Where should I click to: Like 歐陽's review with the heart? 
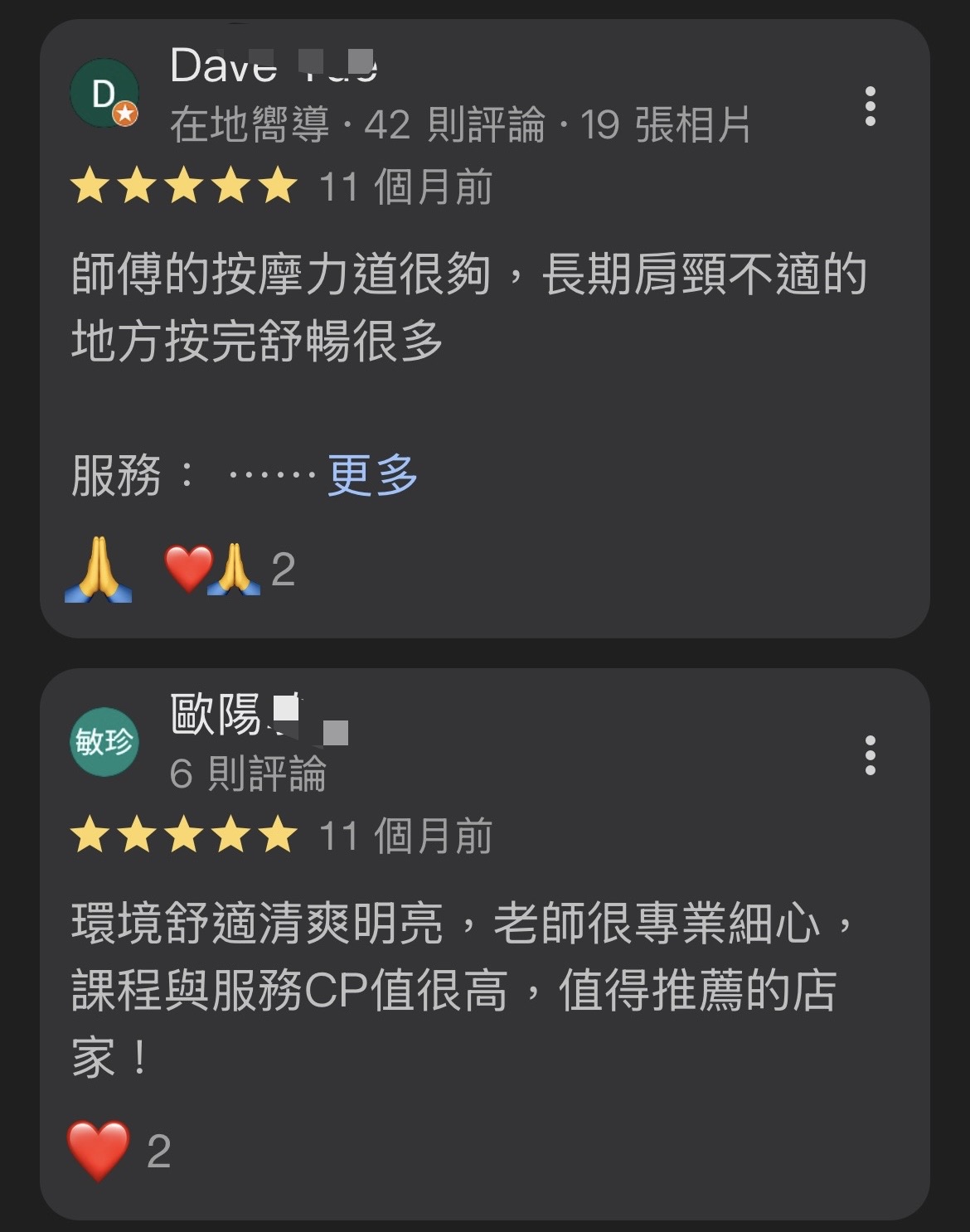coord(99,1151)
